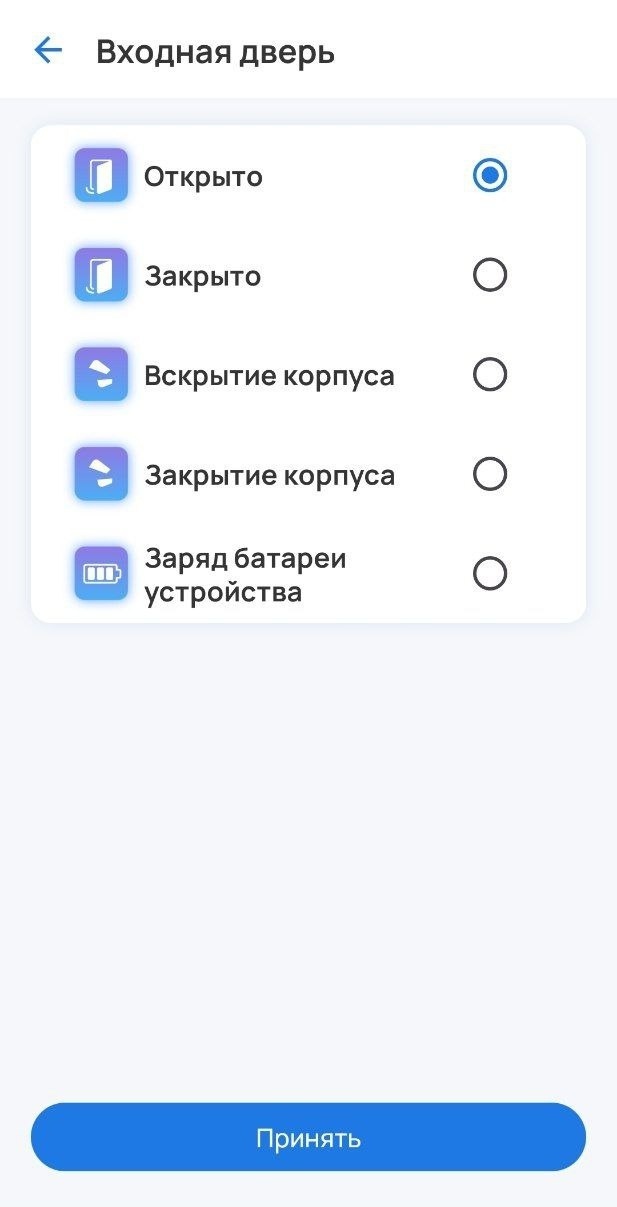Choose the Закрыто option

coord(489,275)
